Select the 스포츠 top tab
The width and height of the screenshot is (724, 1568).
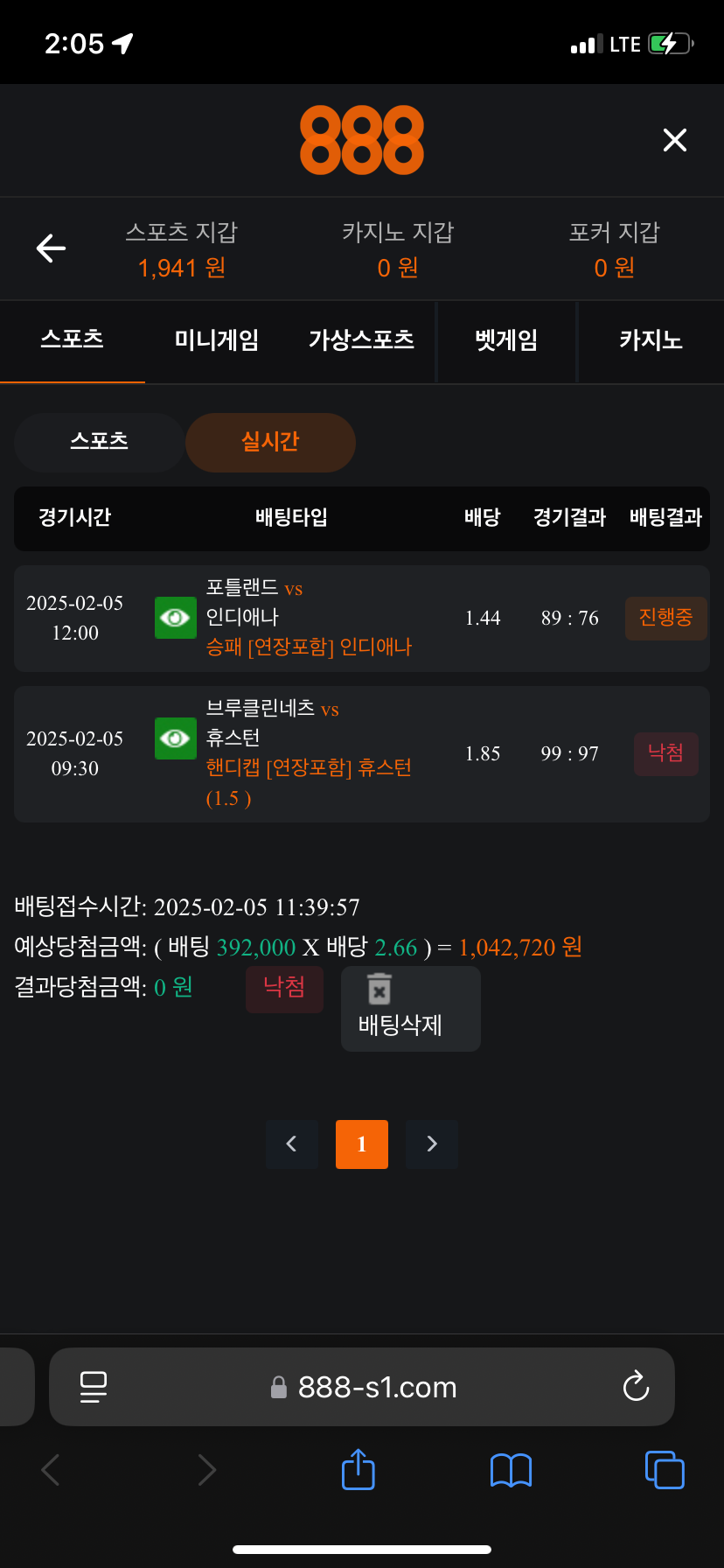(73, 340)
